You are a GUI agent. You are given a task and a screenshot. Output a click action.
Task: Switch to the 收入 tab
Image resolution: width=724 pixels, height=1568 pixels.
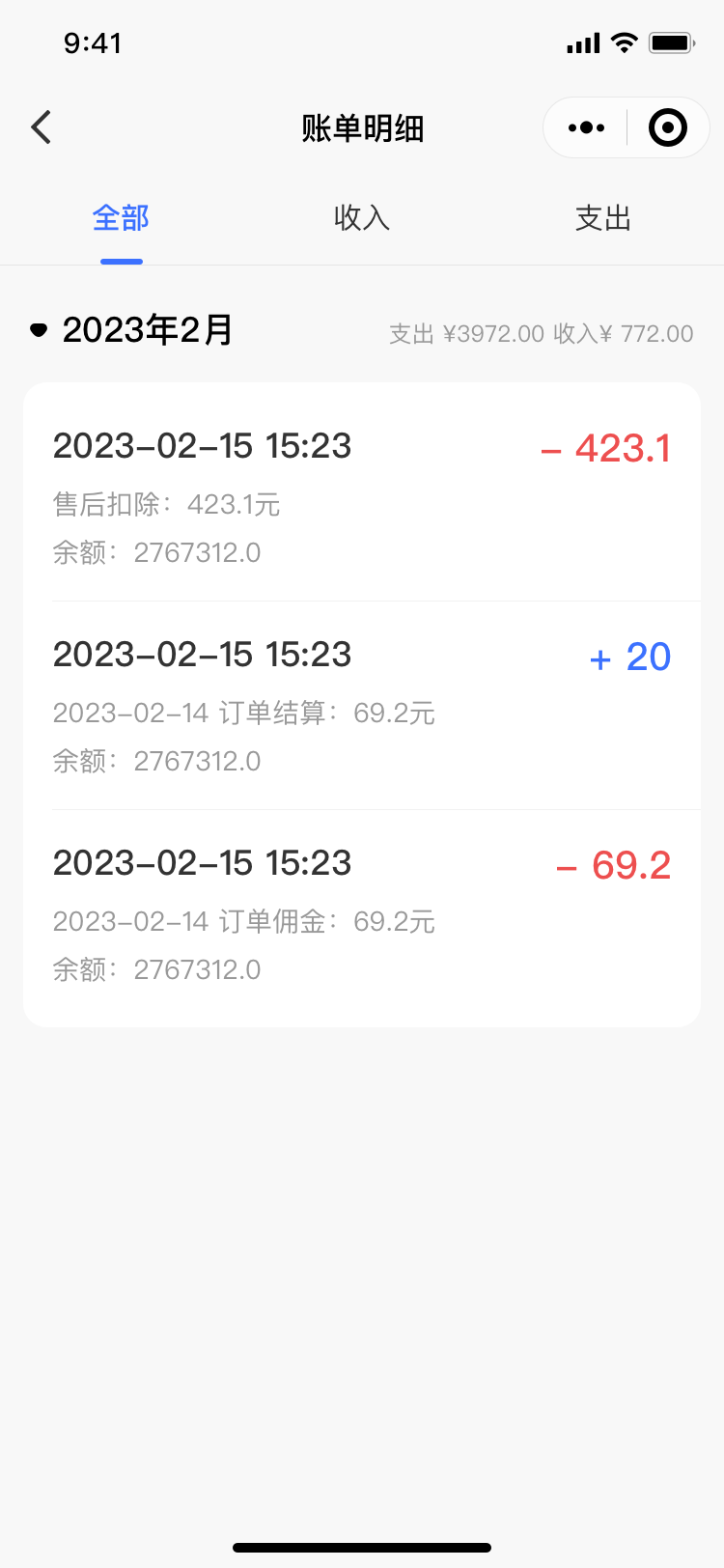[362, 218]
